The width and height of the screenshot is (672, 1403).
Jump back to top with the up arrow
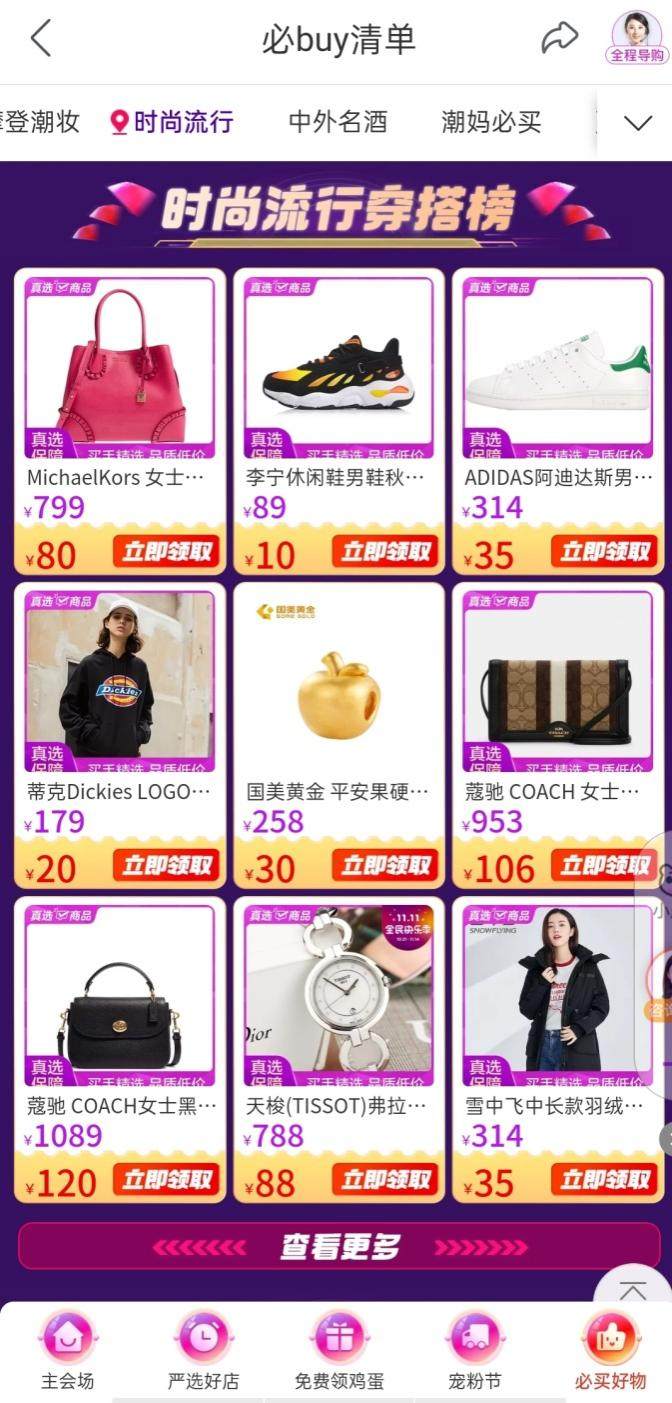tap(633, 1291)
